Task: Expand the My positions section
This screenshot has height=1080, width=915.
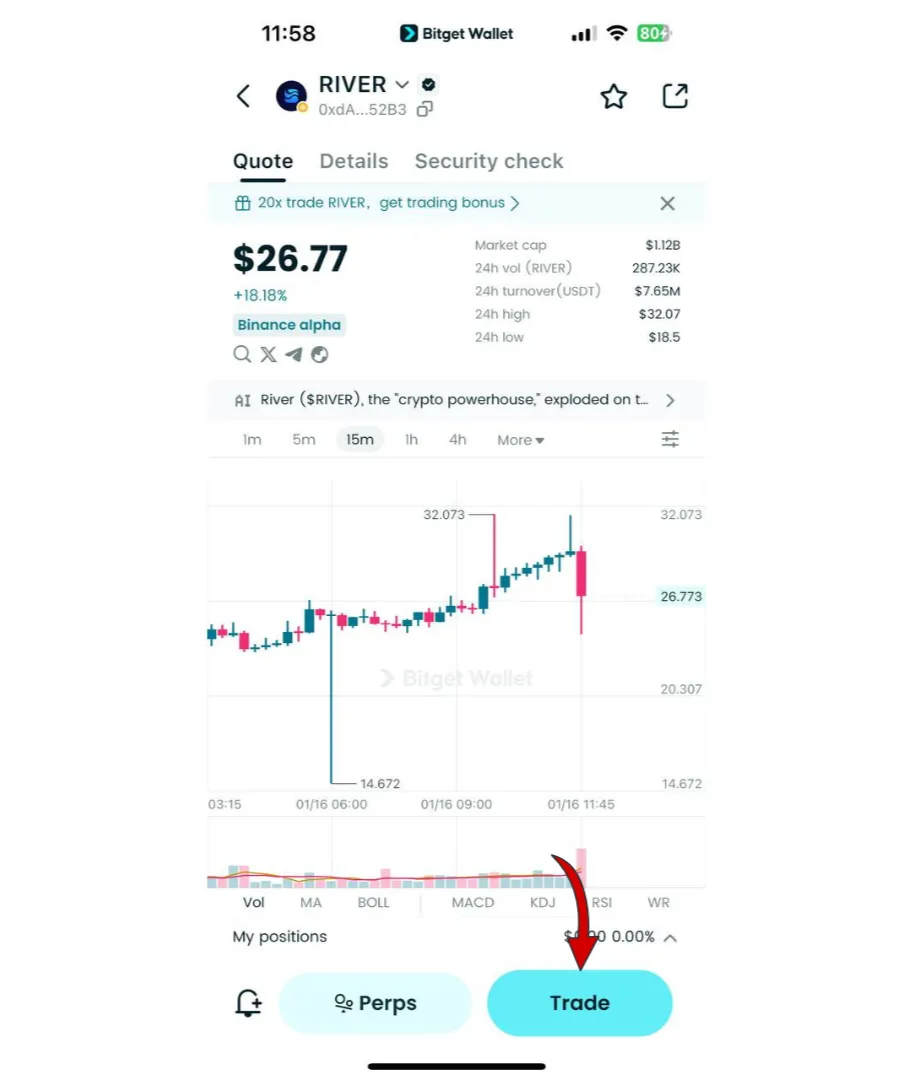Action: click(670, 938)
